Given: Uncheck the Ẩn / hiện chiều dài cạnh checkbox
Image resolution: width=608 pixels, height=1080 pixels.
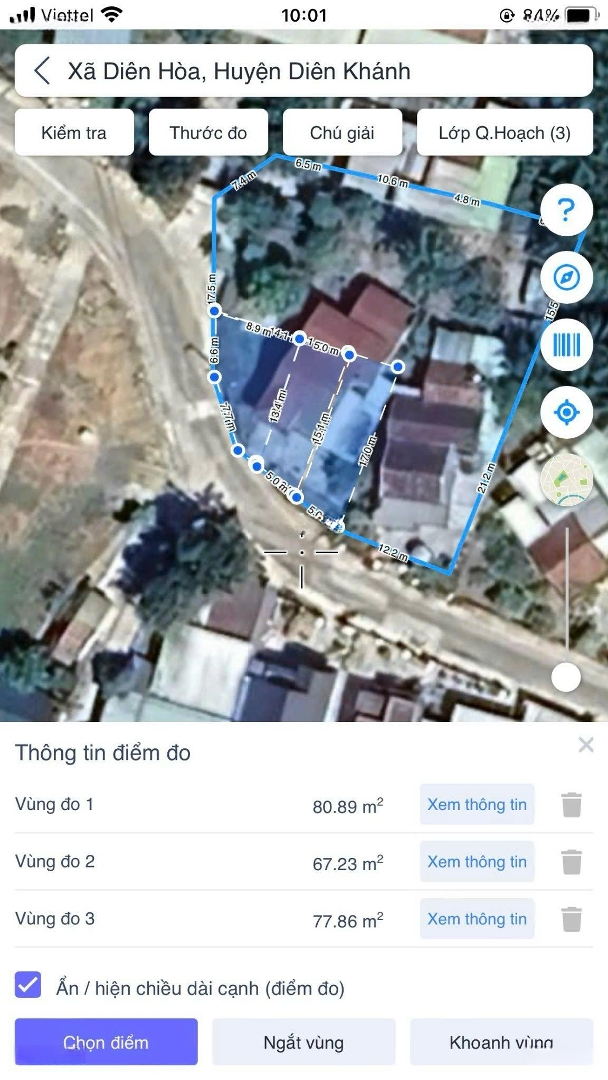Looking at the screenshot, I should [28, 985].
